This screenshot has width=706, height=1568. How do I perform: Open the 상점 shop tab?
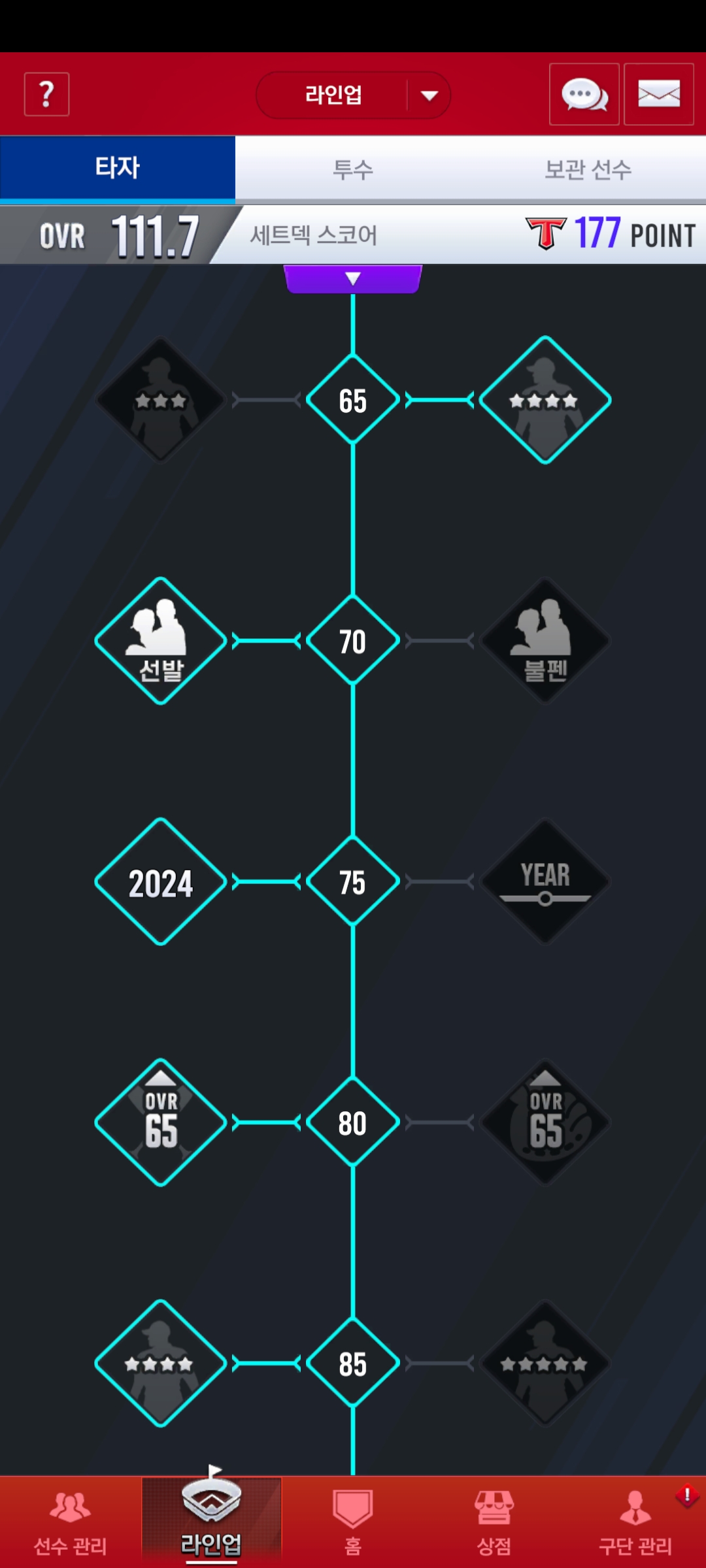(494, 1522)
